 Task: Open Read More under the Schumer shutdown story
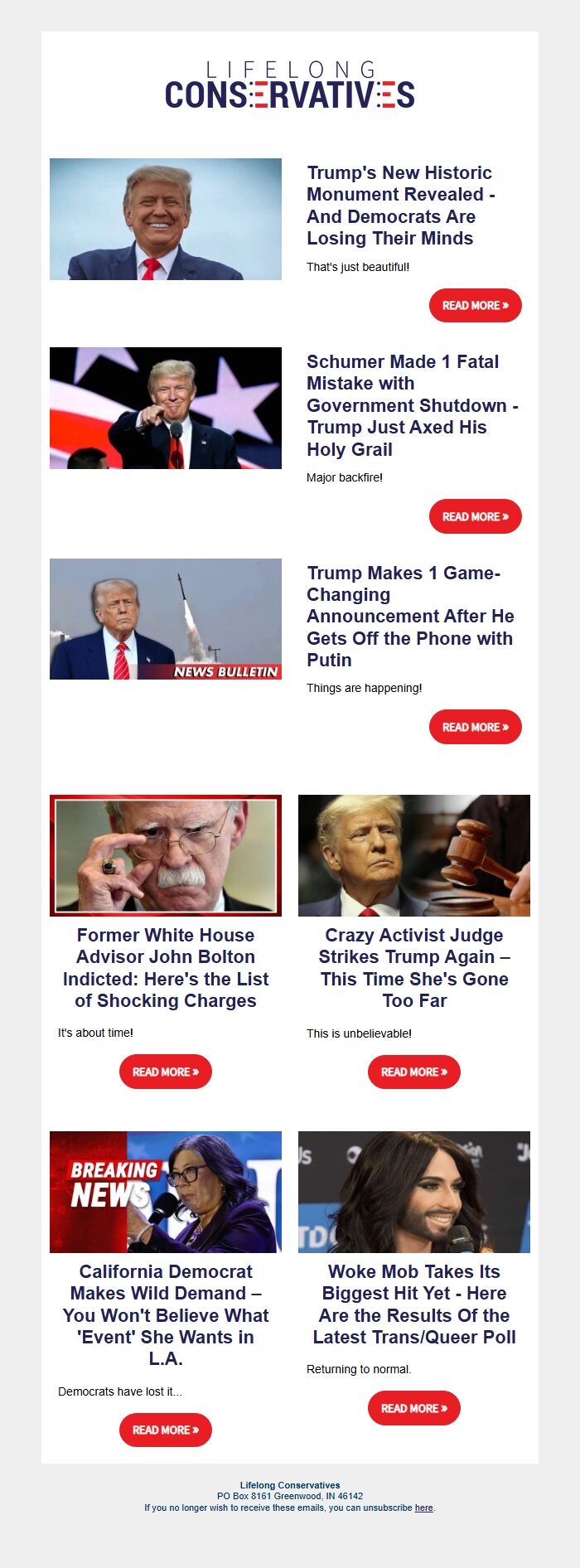click(x=475, y=516)
